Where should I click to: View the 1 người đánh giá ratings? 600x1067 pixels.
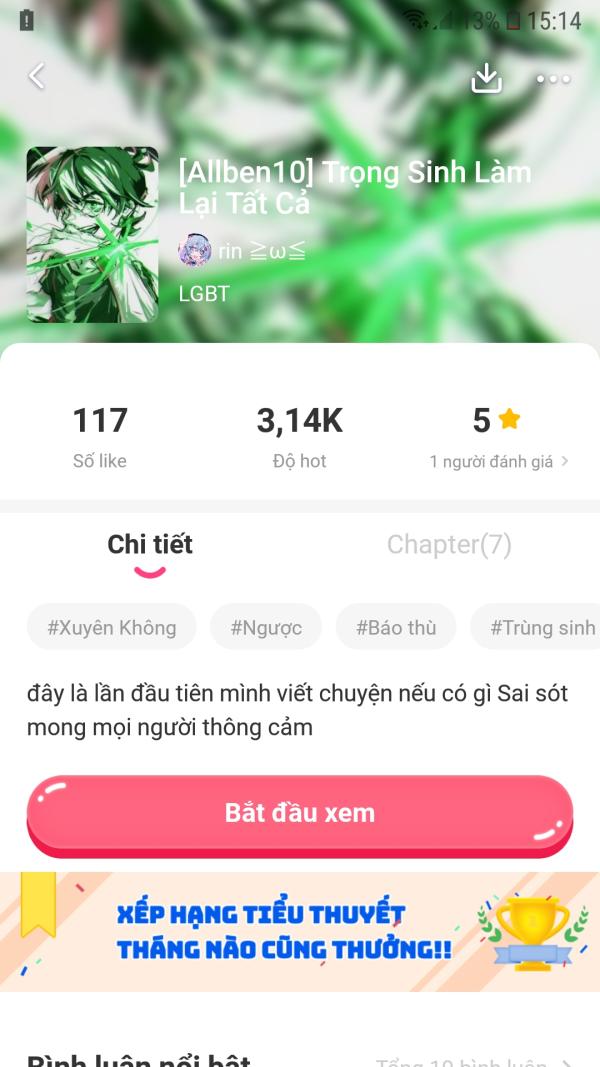point(499,461)
